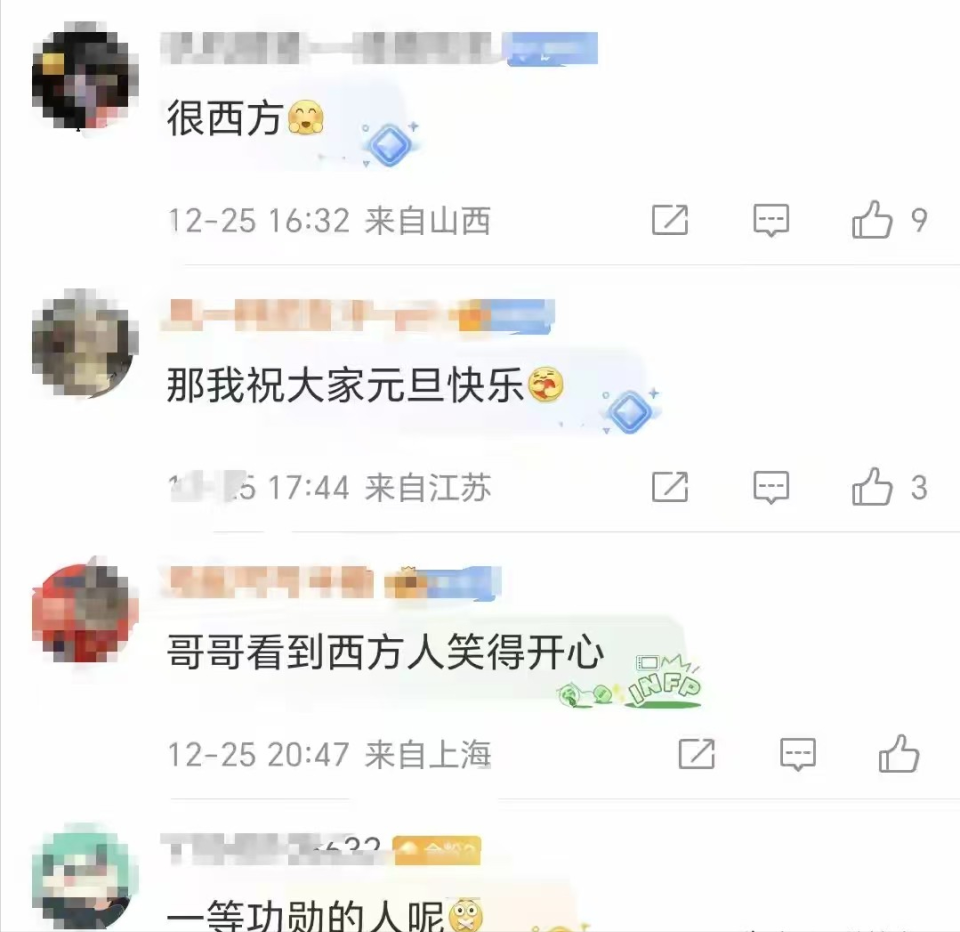
Task: Reply to the comment 很西方
Action: point(771,220)
